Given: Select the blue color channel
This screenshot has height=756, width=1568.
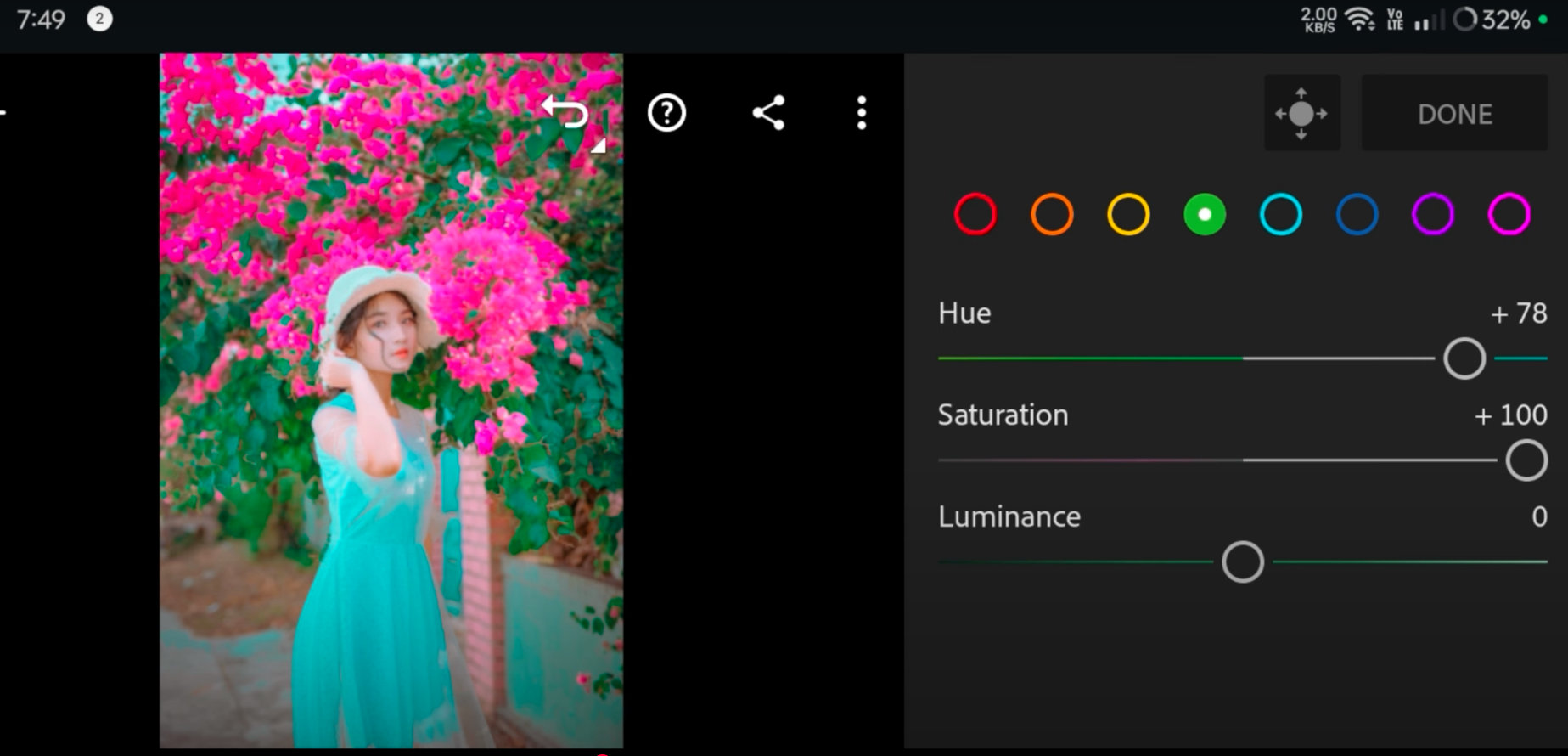Looking at the screenshot, I should [x=1357, y=214].
